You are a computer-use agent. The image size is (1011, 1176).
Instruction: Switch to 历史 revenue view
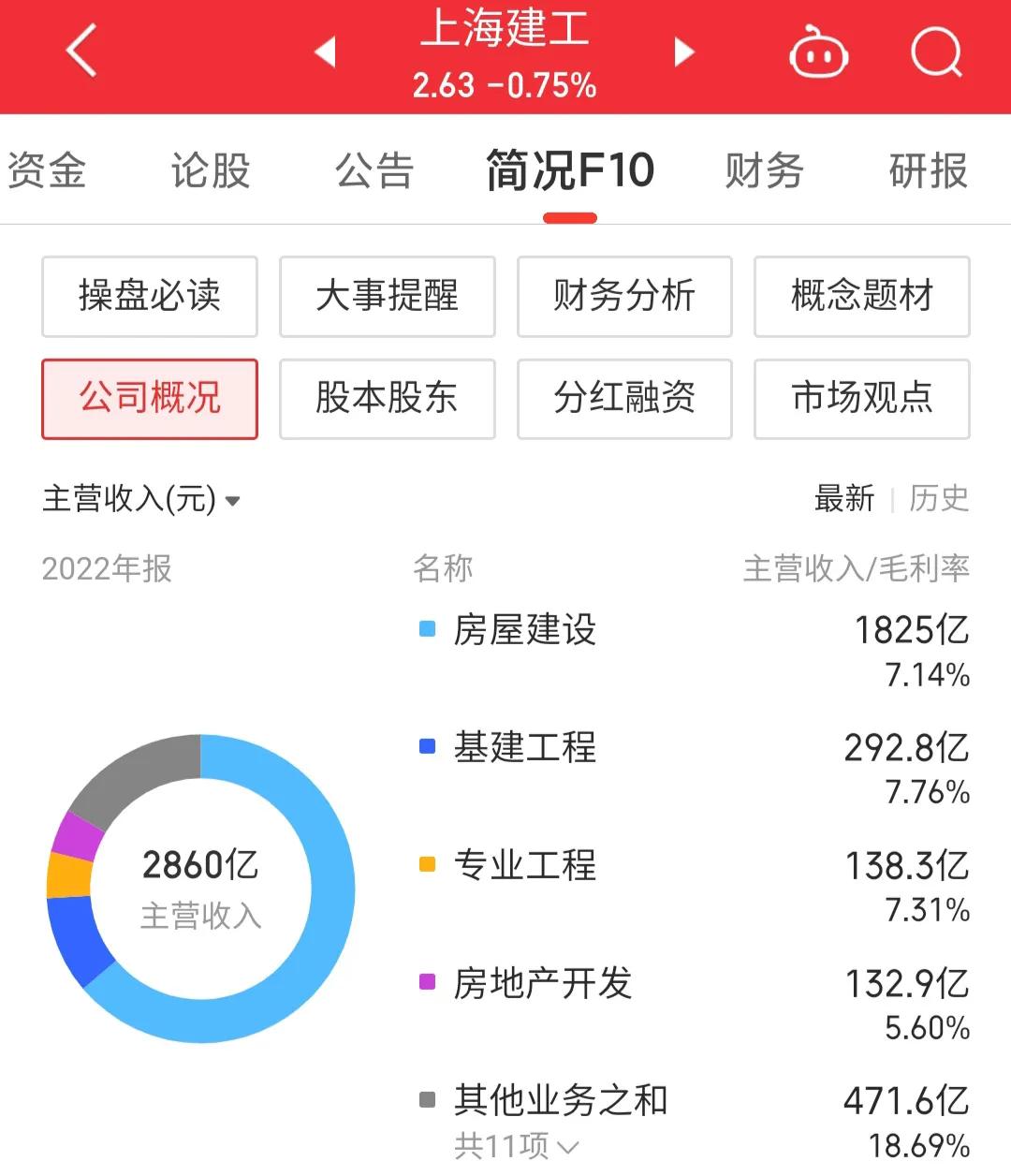(940, 499)
